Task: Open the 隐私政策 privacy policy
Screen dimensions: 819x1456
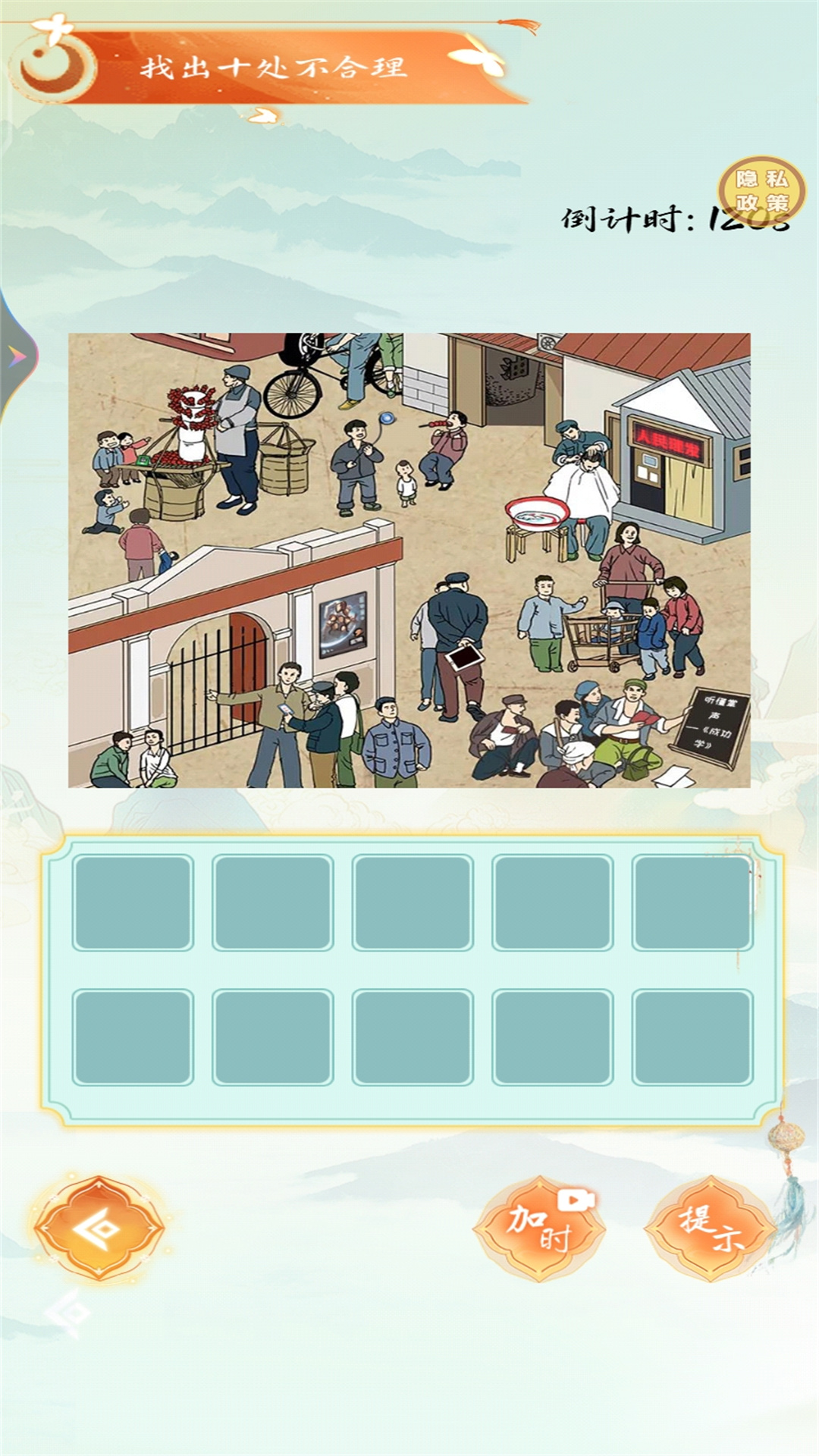Action: (761, 191)
